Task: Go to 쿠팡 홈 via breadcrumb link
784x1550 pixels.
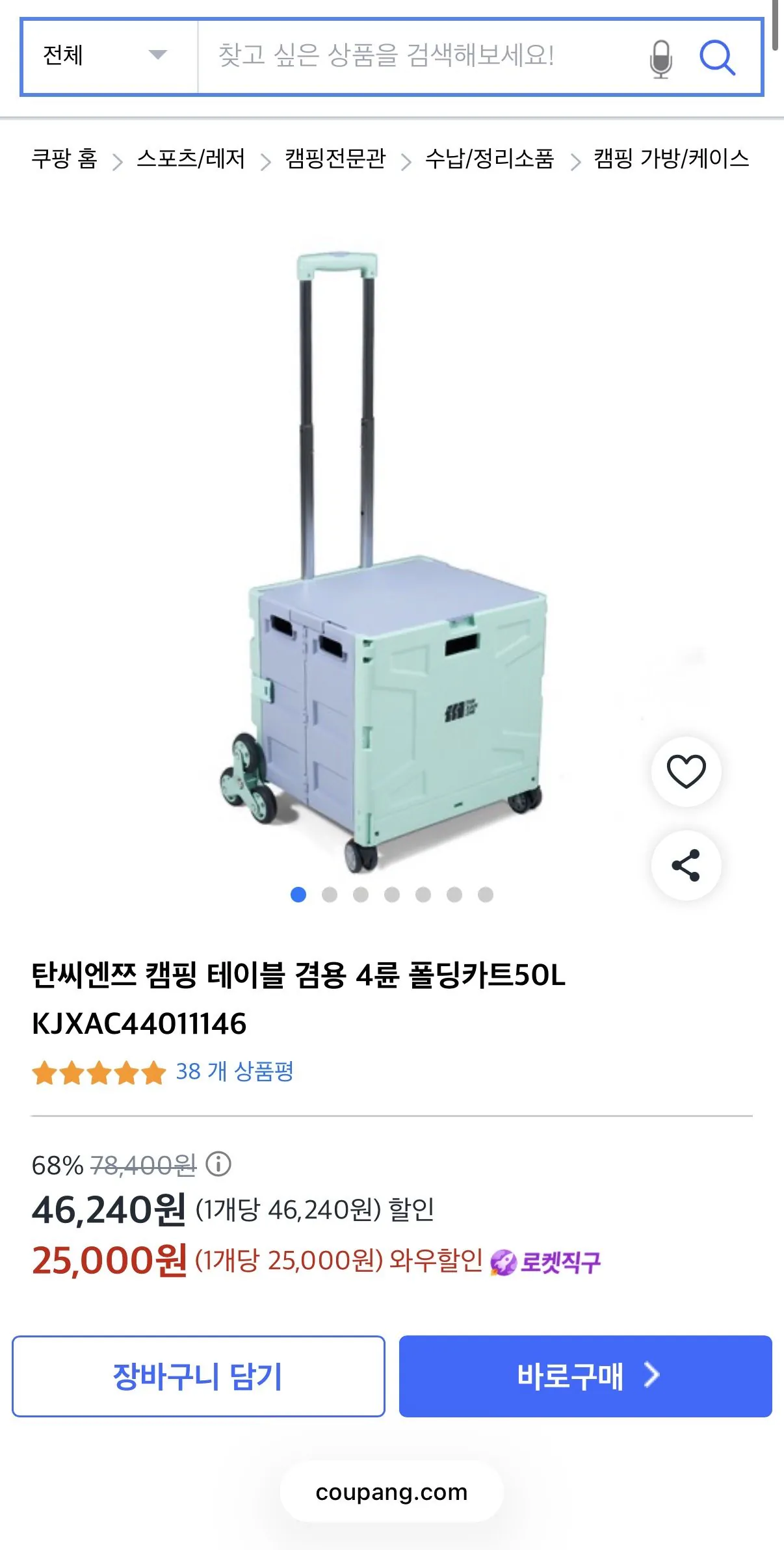Action: pyautogui.click(x=65, y=159)
